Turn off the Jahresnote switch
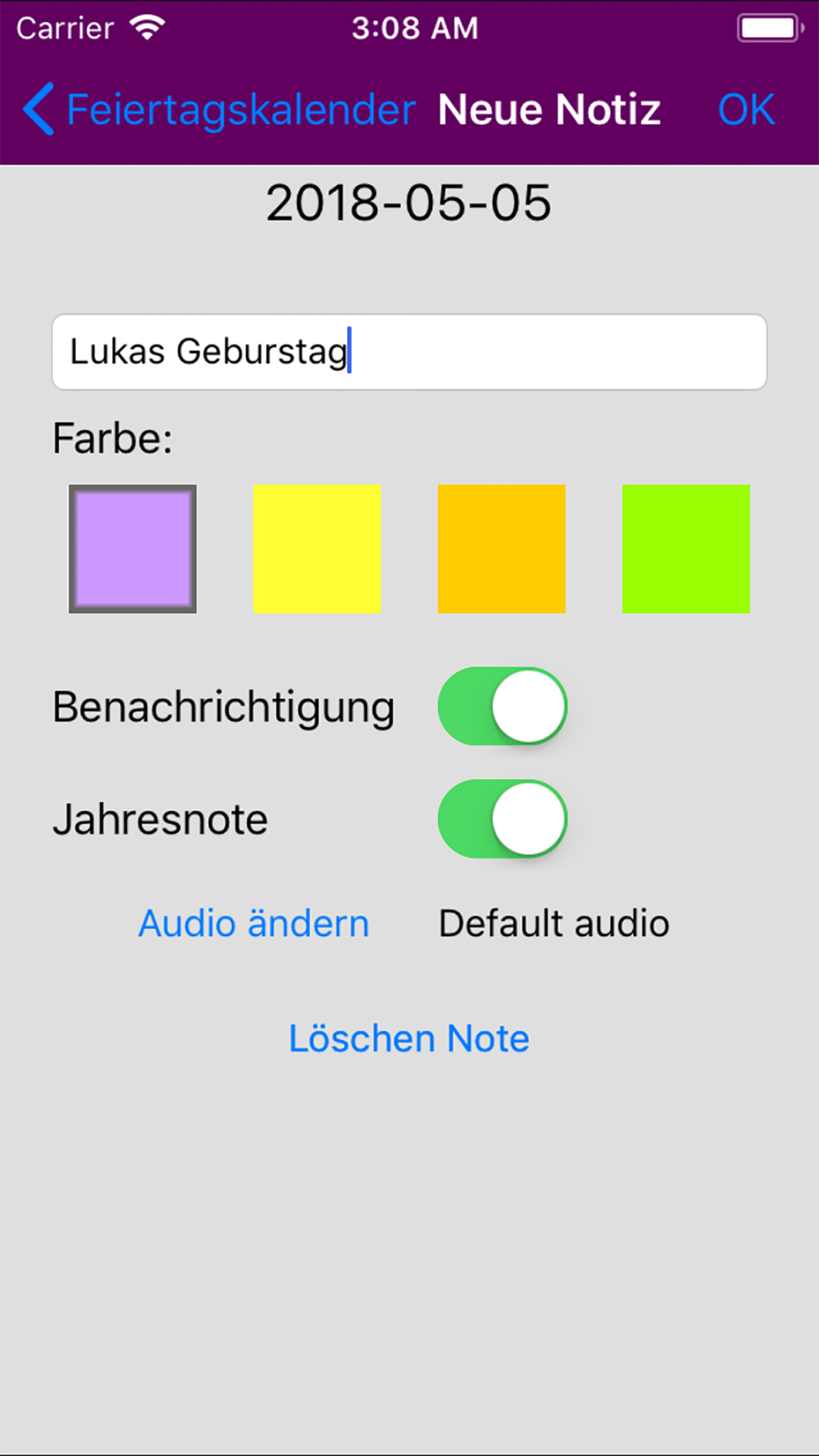Screen dimensions: 819x1456 point(502,819)
